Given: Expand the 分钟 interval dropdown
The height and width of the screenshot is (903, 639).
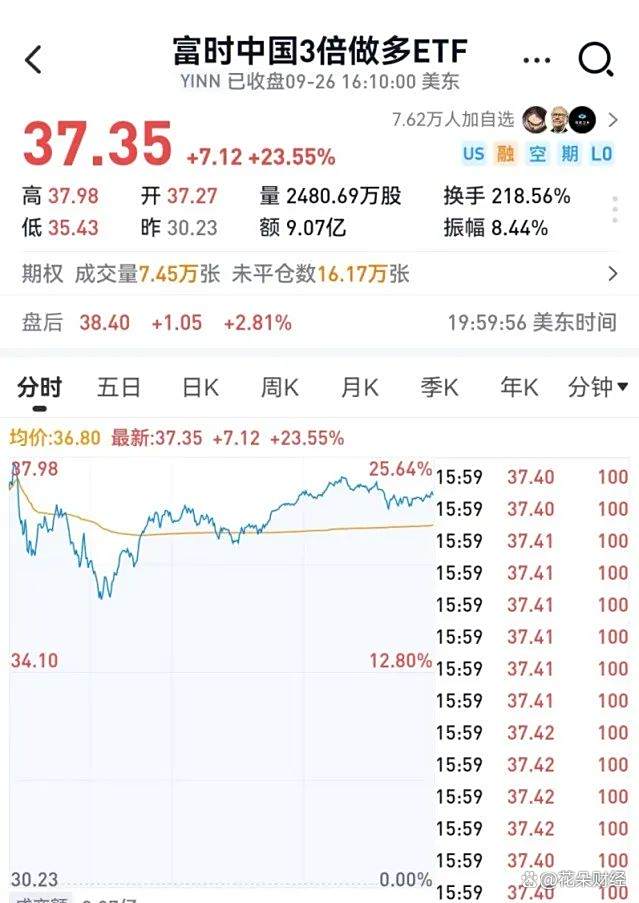Looking at the screenshot, I should point(598,388).
